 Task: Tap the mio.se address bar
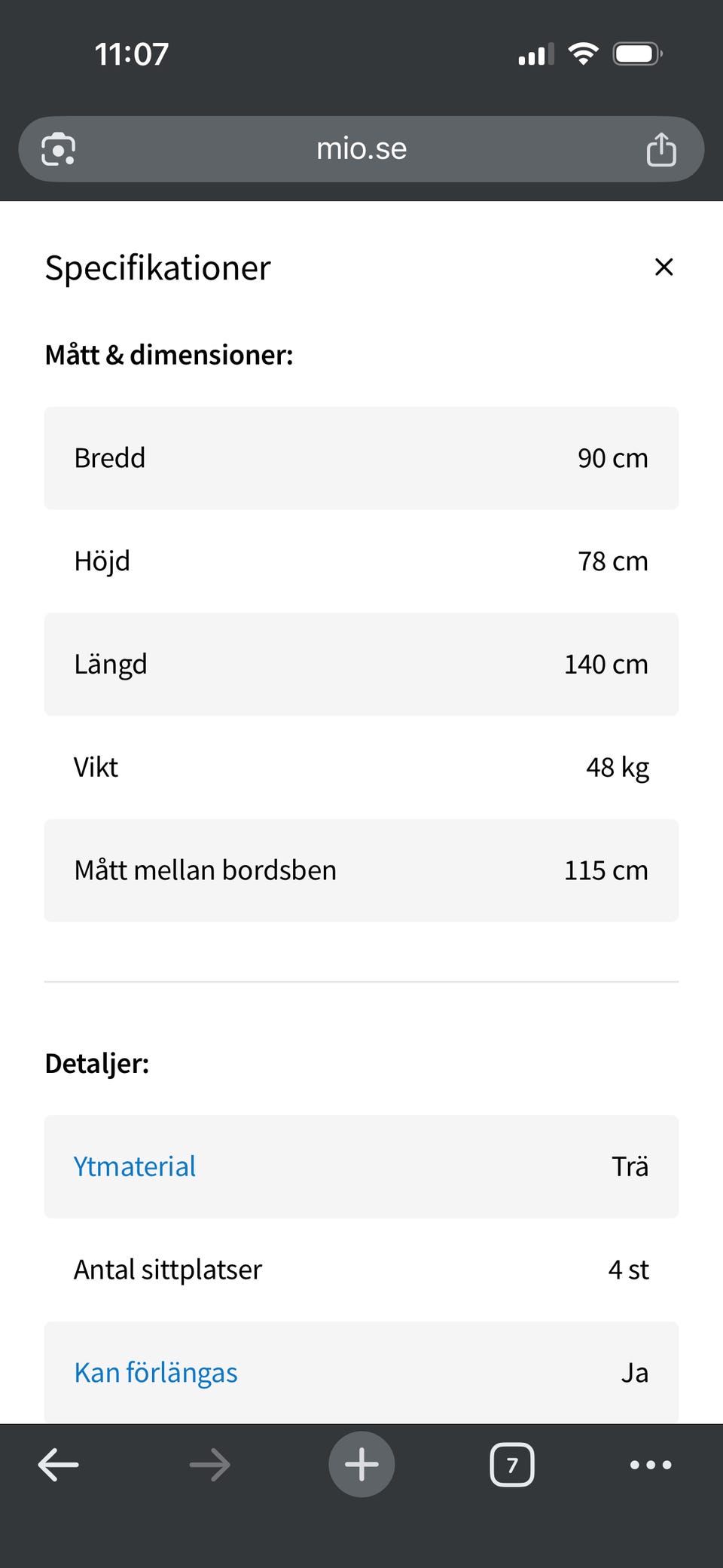click(361, 149)
